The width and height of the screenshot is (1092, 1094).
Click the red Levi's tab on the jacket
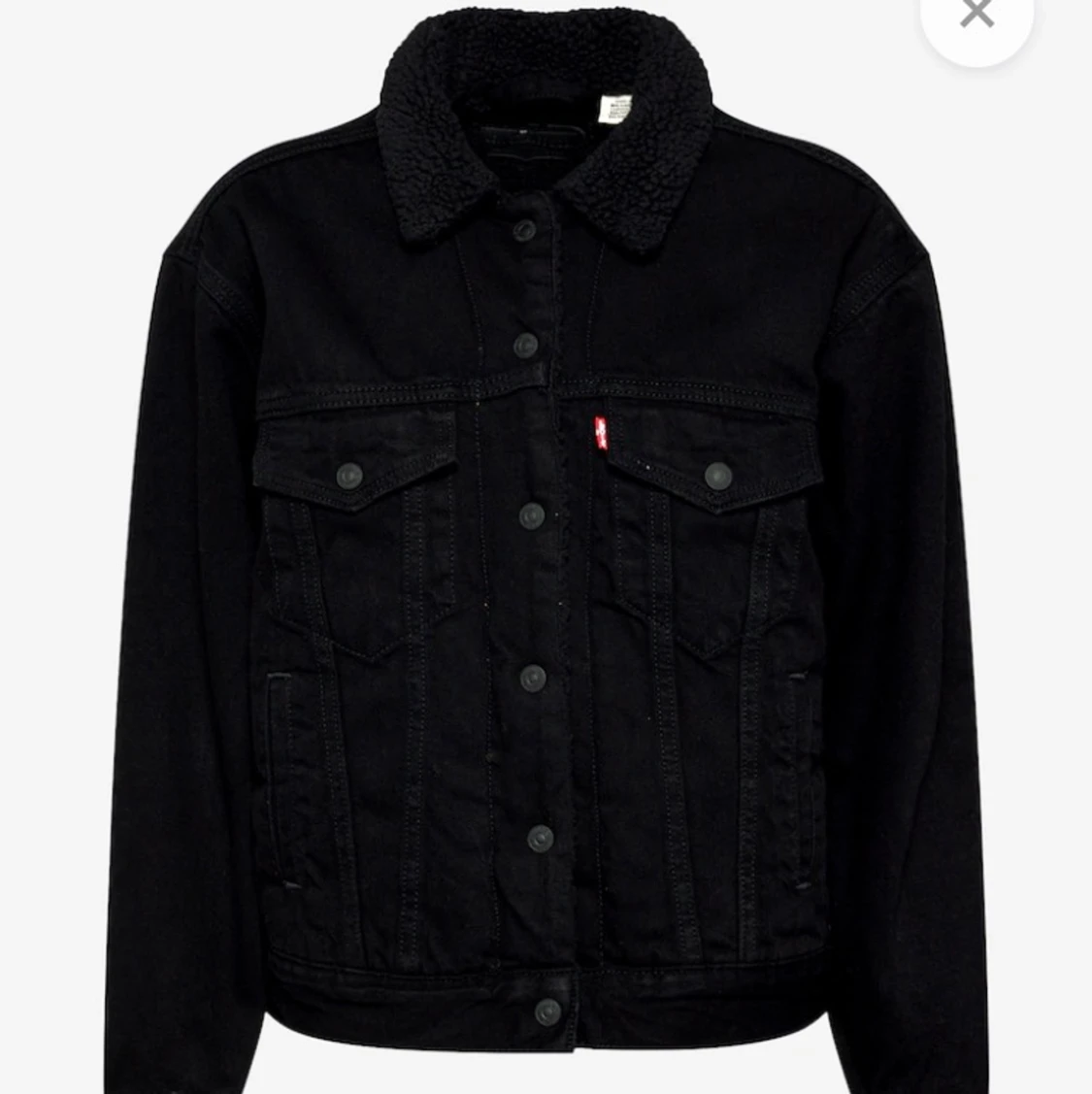tap(602, 434)
